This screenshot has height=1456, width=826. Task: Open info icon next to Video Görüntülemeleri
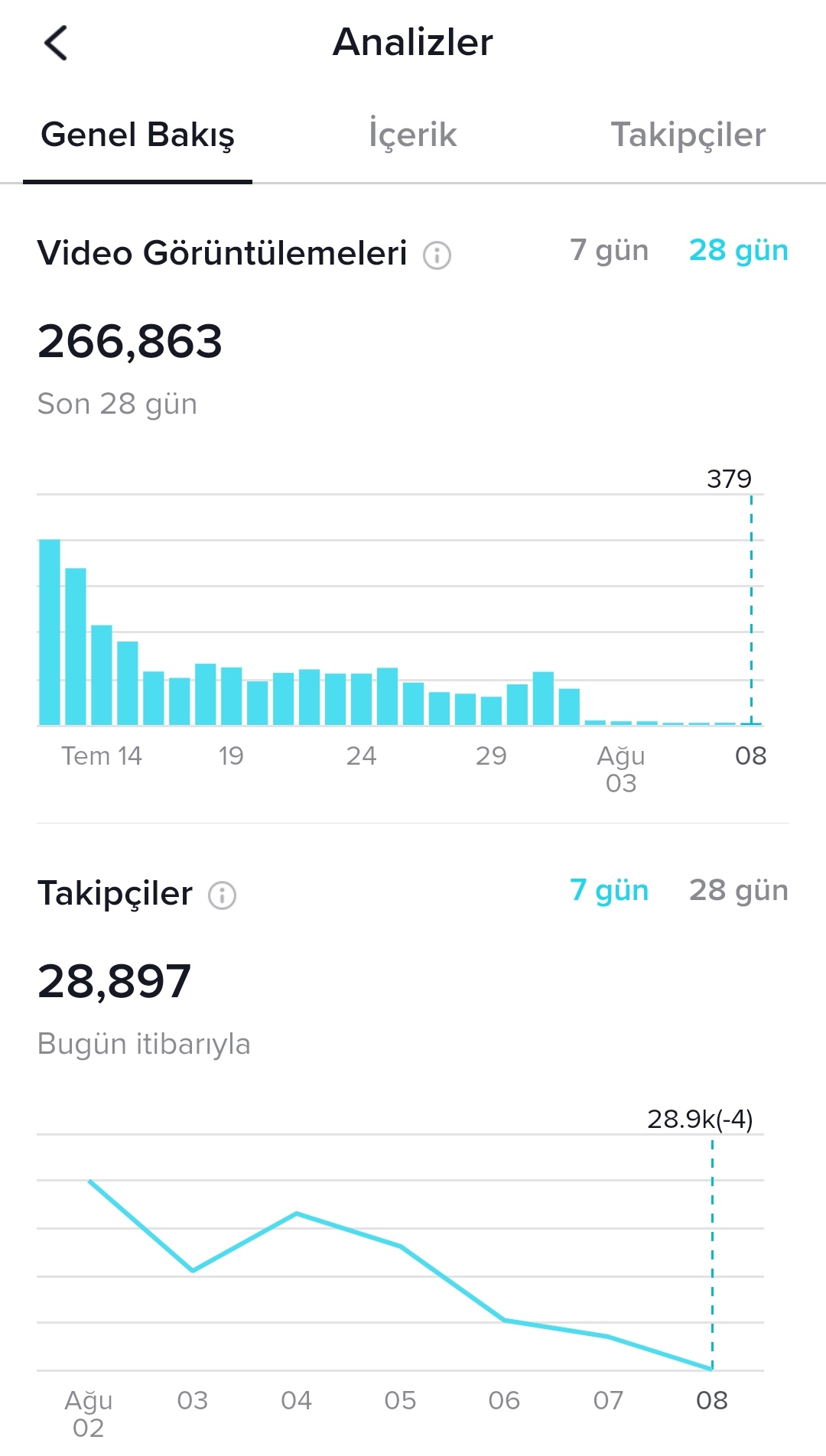(437, 255)
